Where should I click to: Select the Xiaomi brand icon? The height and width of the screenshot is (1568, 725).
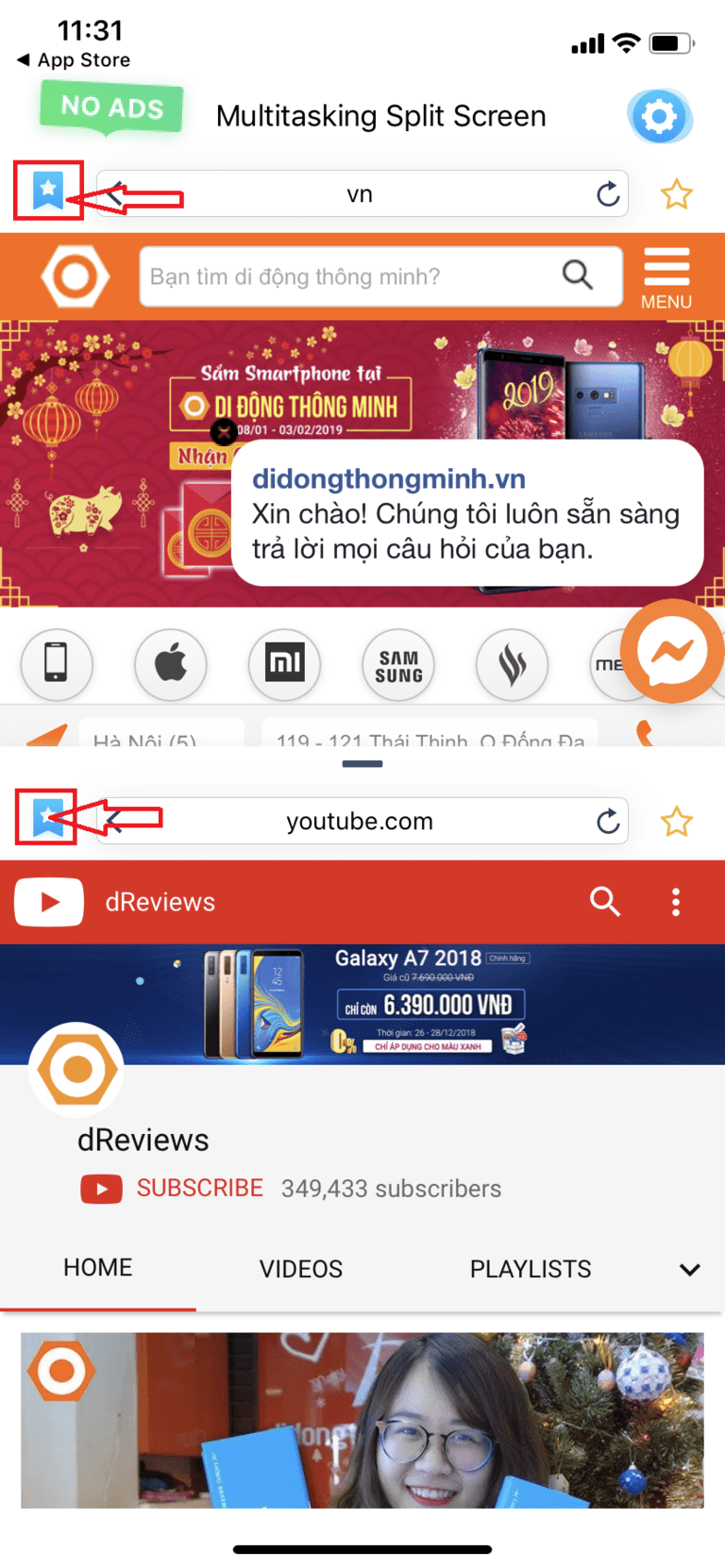point(284,664)
